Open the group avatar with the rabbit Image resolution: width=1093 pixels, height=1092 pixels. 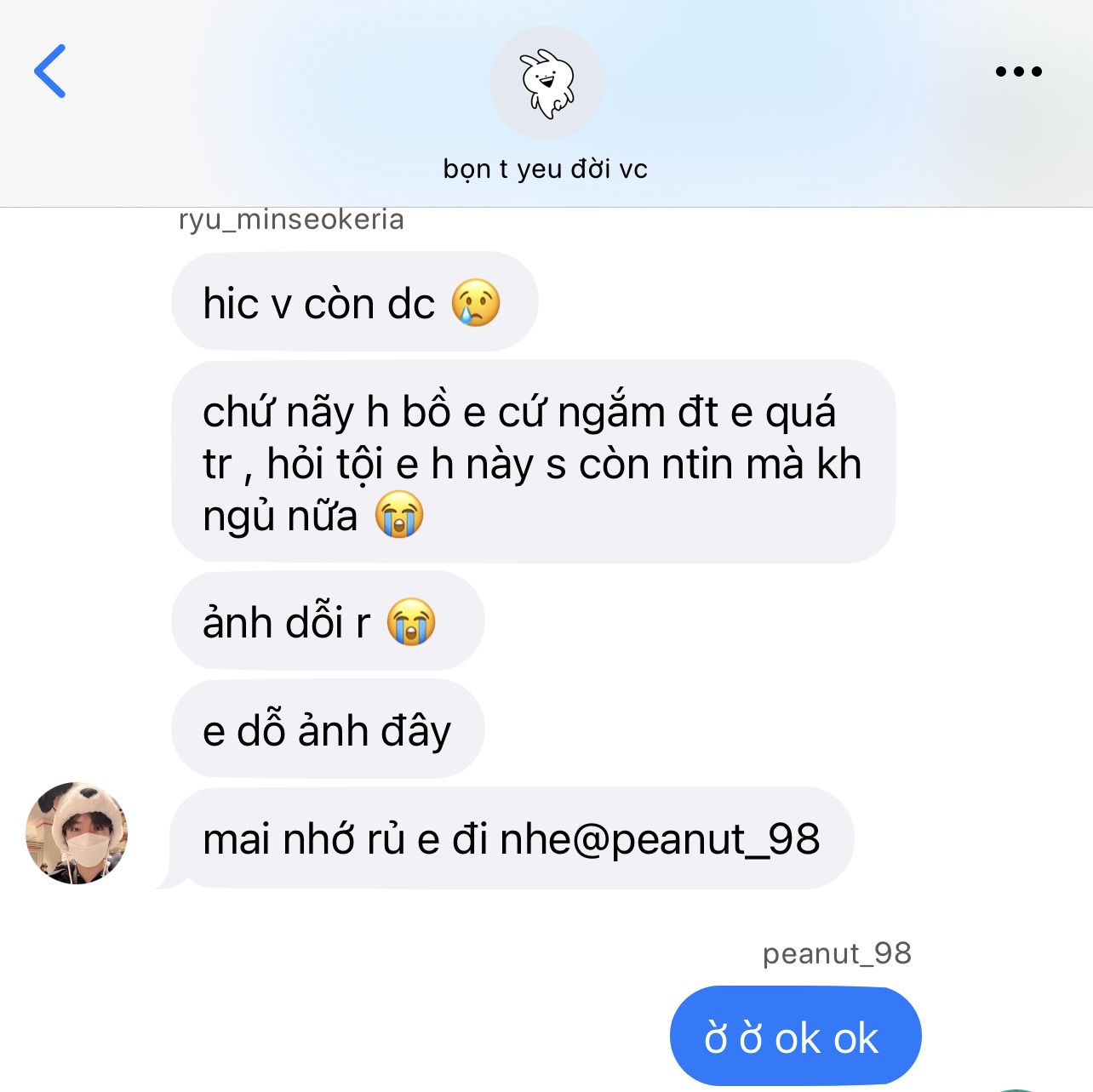pos(546,83)
